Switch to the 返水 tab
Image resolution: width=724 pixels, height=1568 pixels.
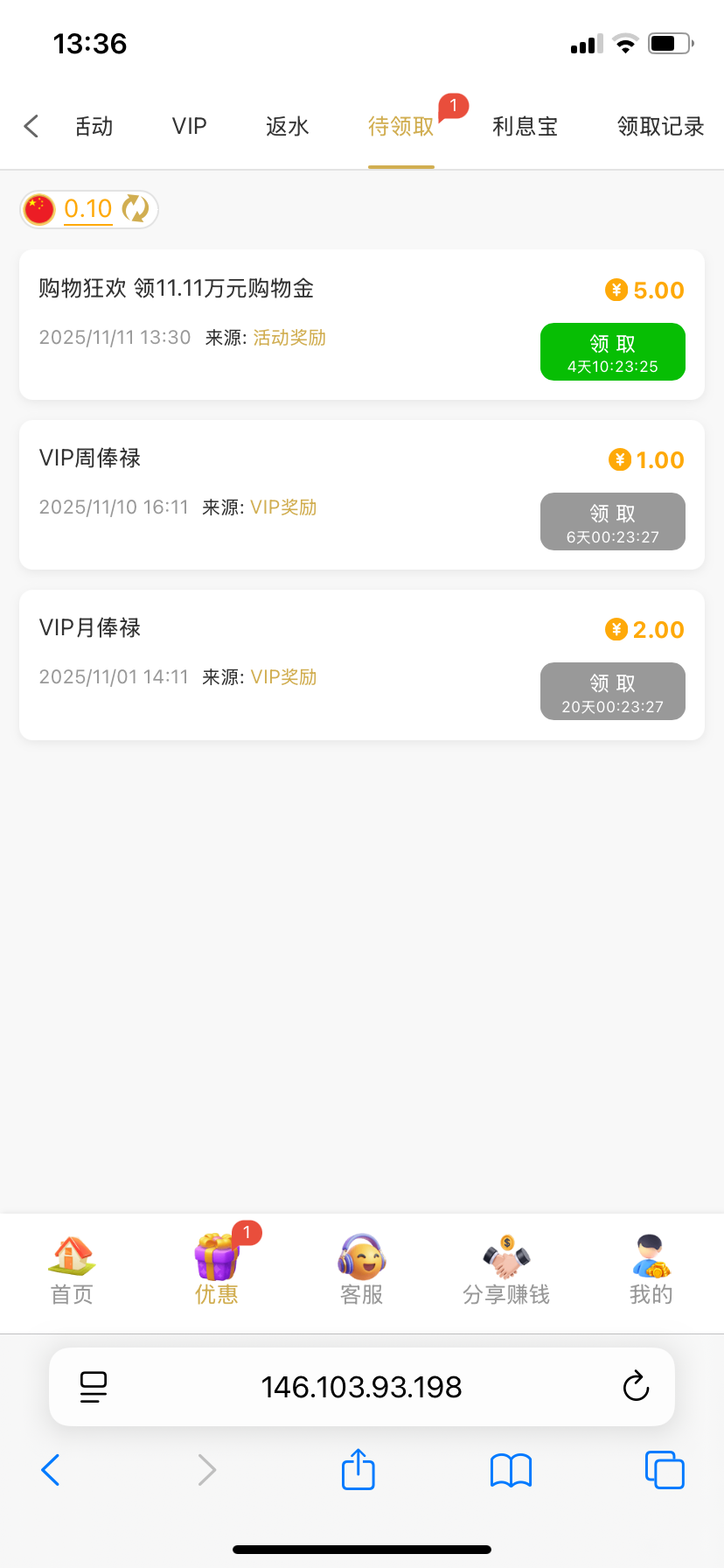287,127
